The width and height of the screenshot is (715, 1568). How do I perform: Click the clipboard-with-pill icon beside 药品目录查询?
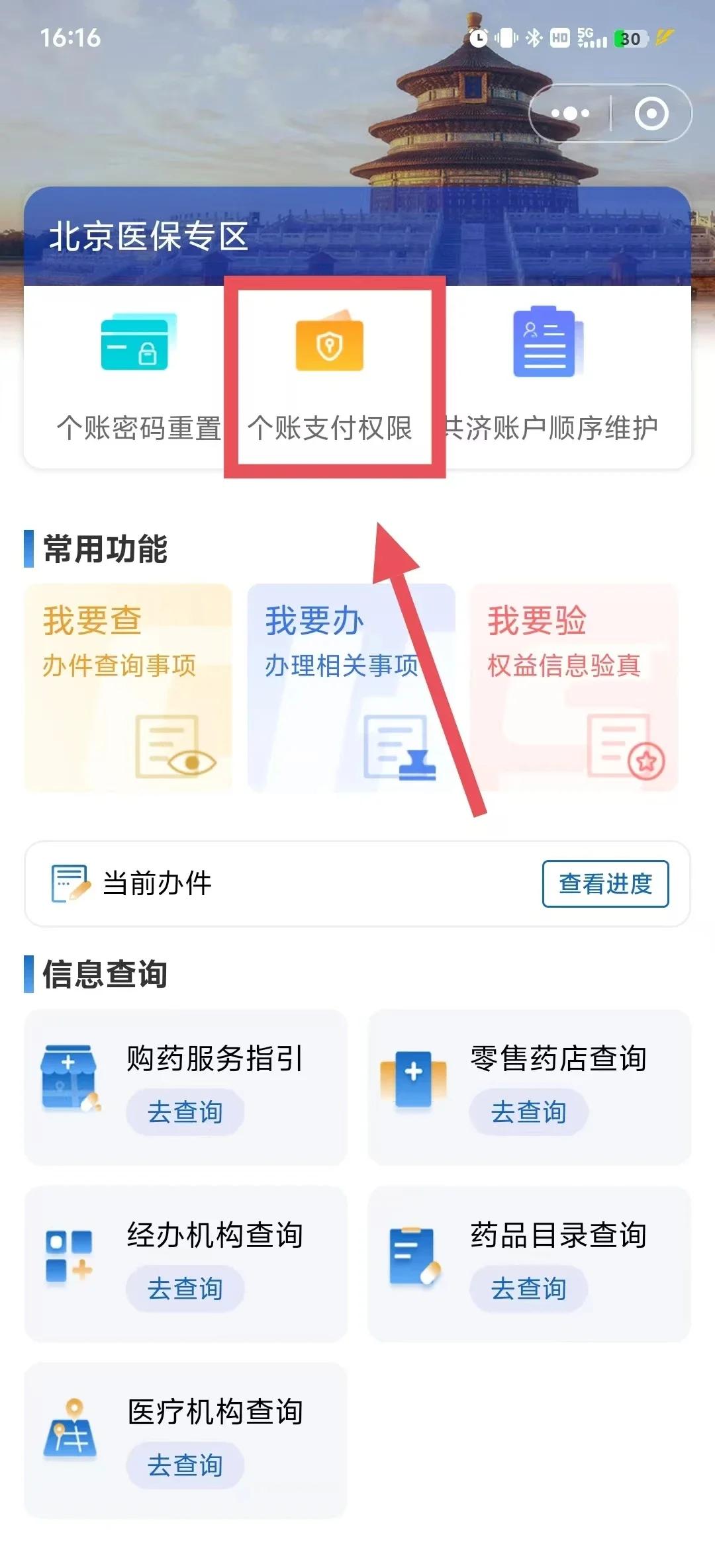tap(416, 1260)
